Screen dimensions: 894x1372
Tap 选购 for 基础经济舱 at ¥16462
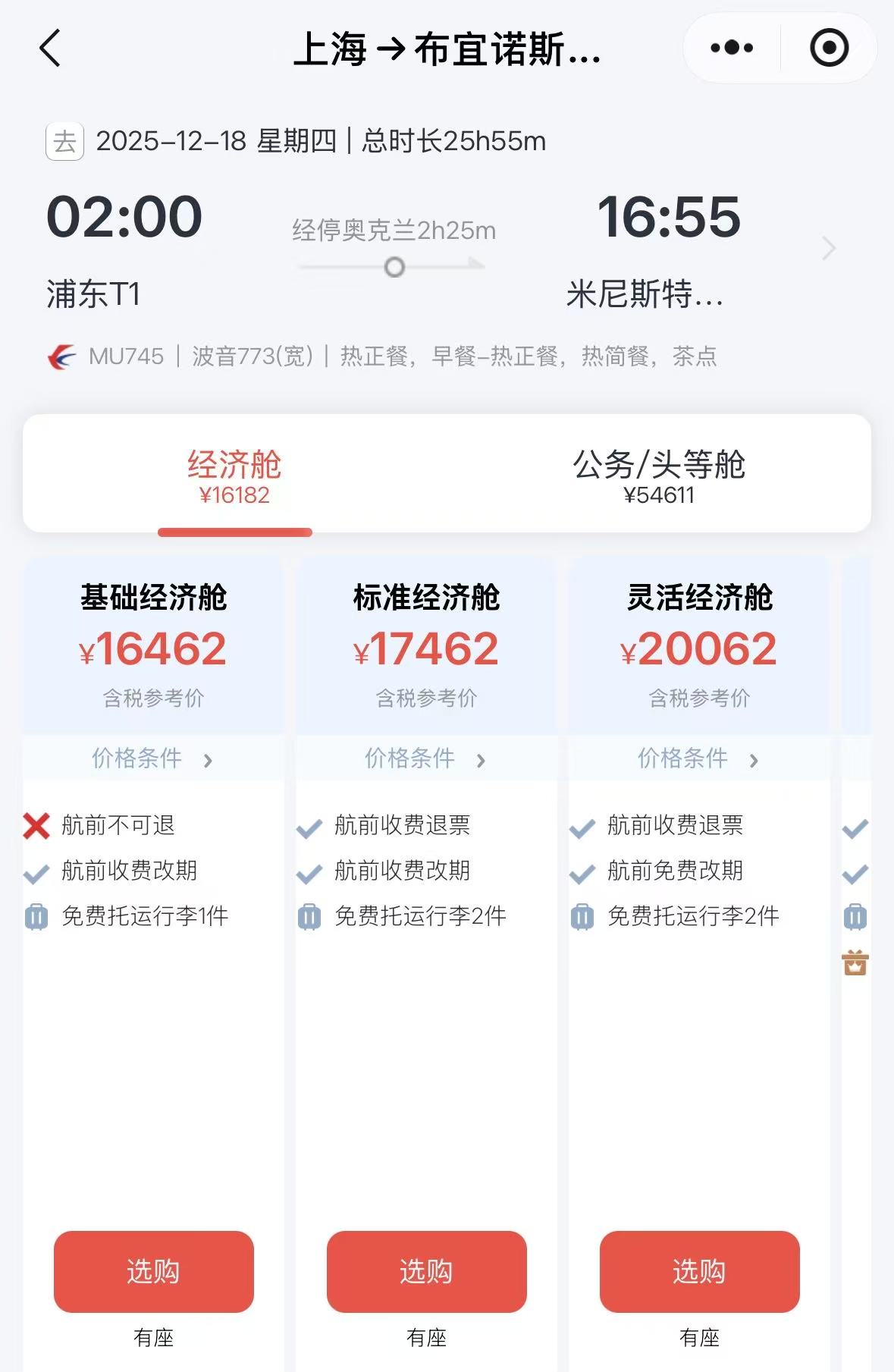pos(154,1271)
